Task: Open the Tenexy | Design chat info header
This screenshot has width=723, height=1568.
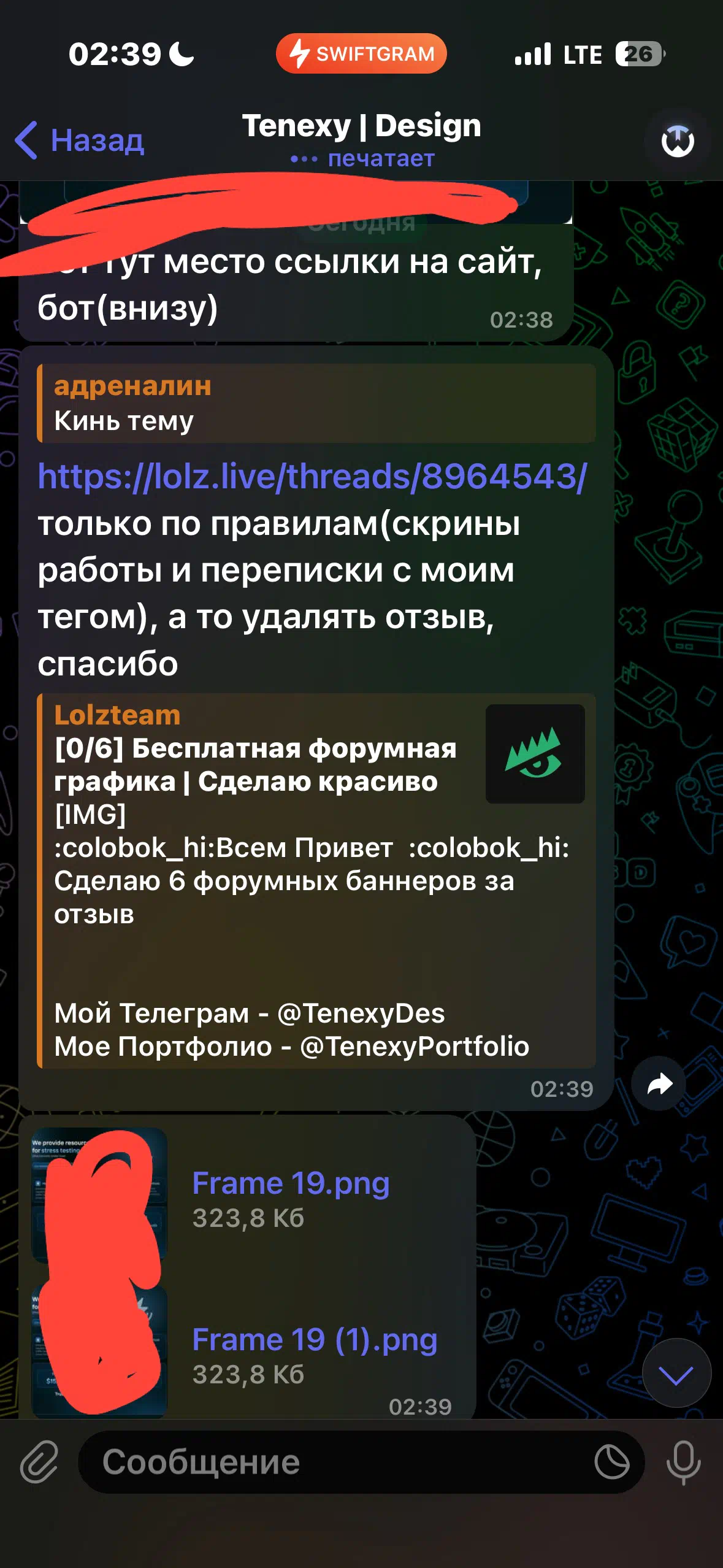Action: coord(362,140)
